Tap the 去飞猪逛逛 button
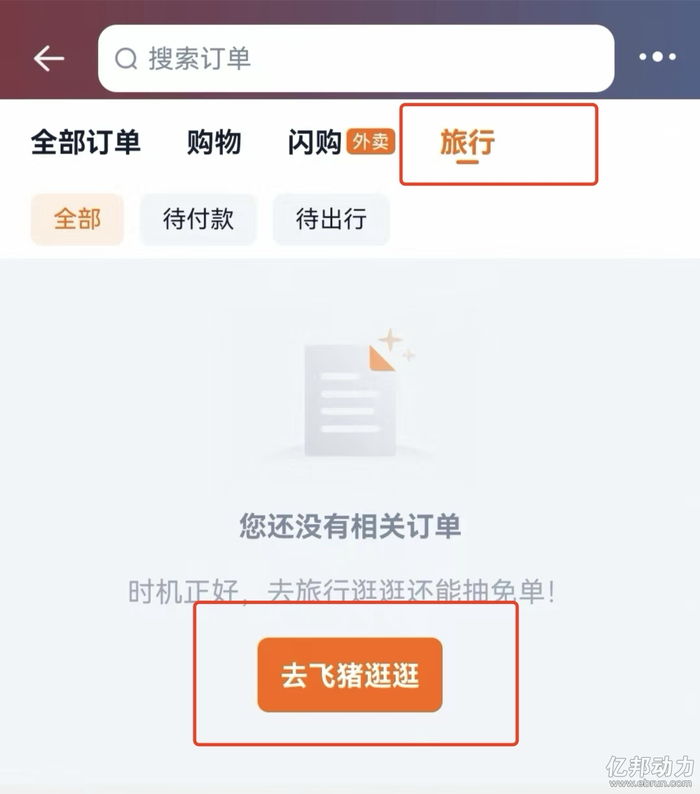This screenshot has height=794, width=700. (x=350, y=675)
